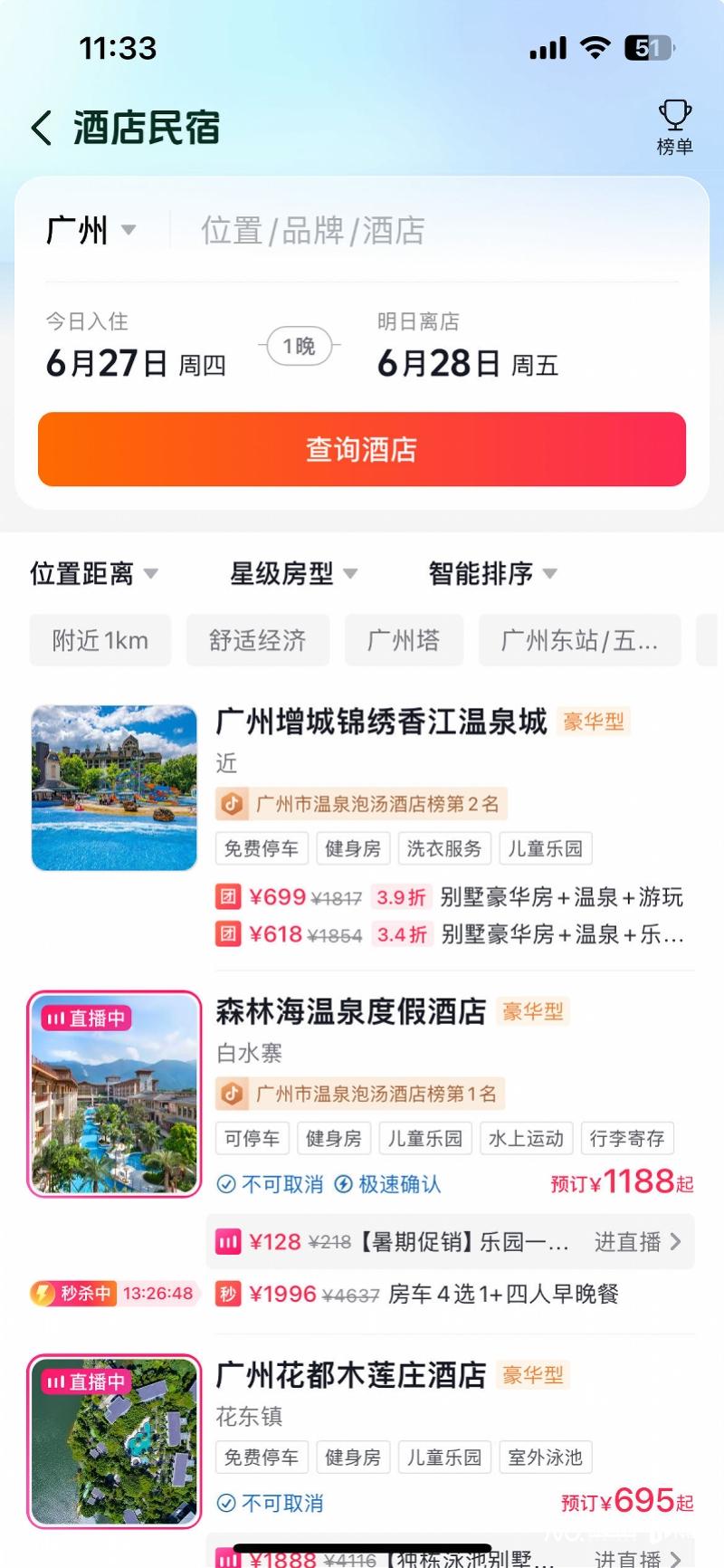Toggle the 附近1km quick filter
This screenshot has width=724, height=1568.
(x=100, y=640)
